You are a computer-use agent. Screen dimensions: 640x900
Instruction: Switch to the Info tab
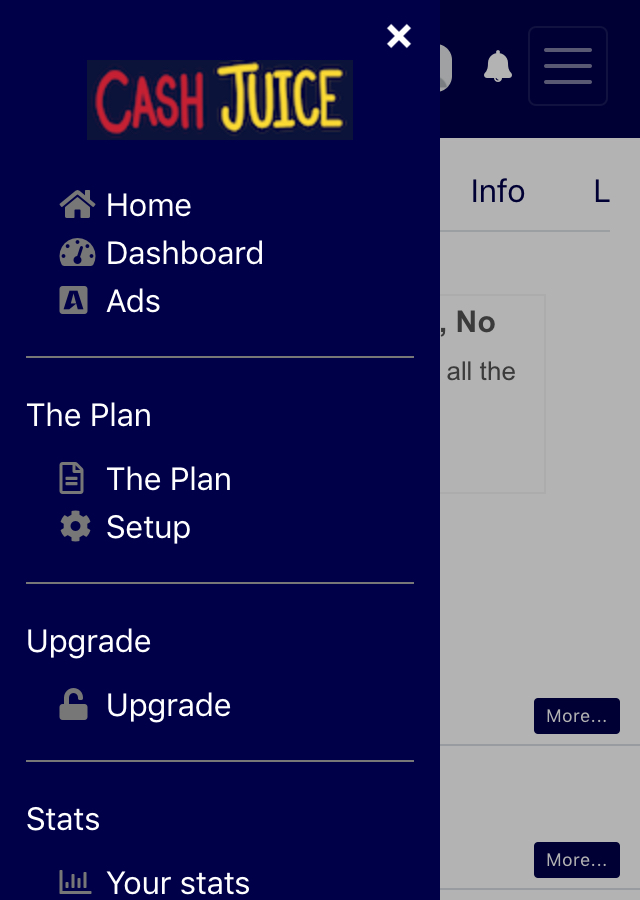[497, 191]
